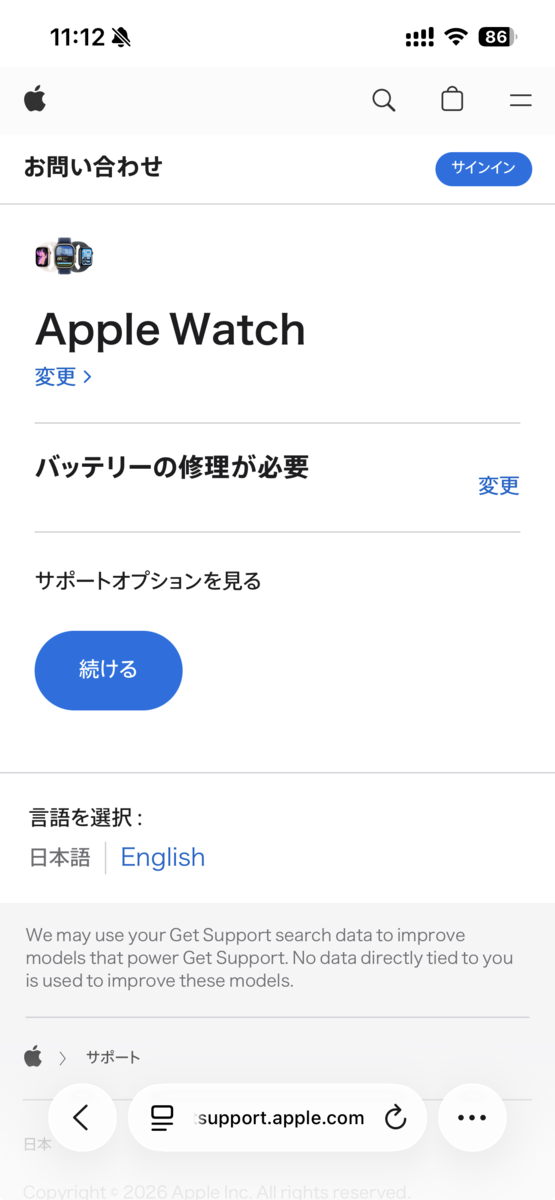Open Safari's more options menu
The image size is (555, 1200).
pyautogui.click(x=472, y=1118)
